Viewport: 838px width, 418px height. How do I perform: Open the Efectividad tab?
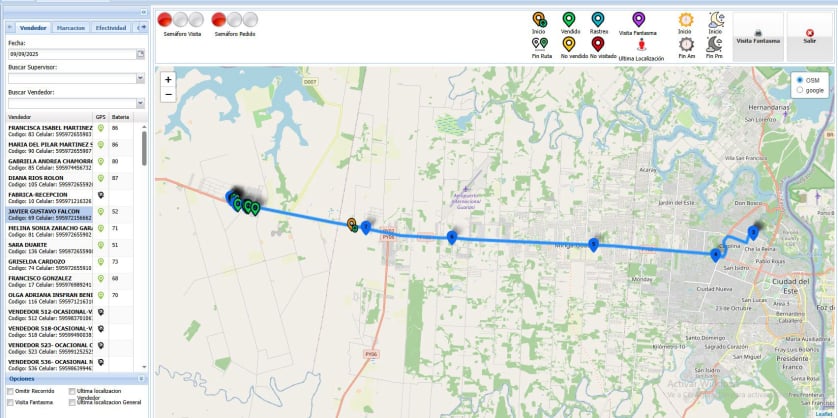110,28
